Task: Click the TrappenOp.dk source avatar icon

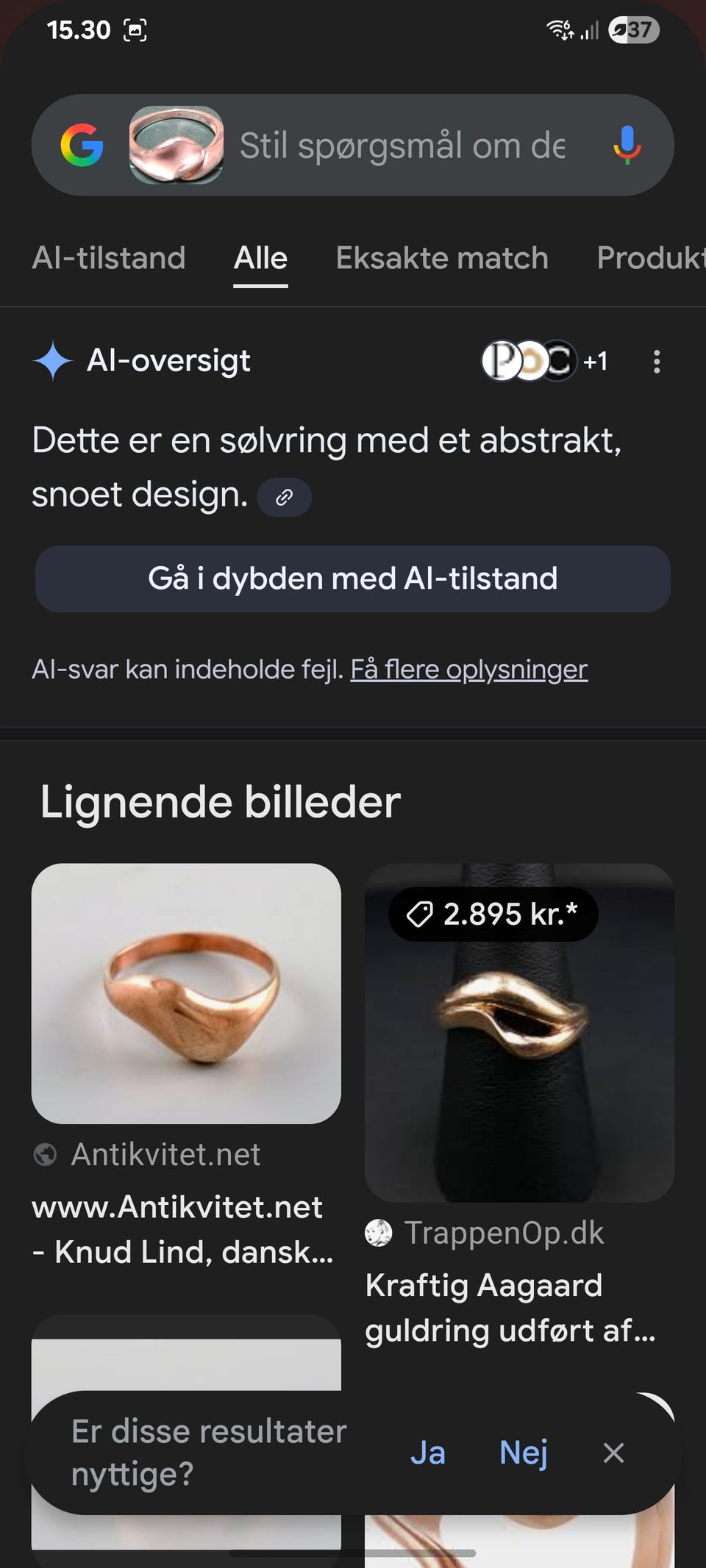Action: (379, 1233)
